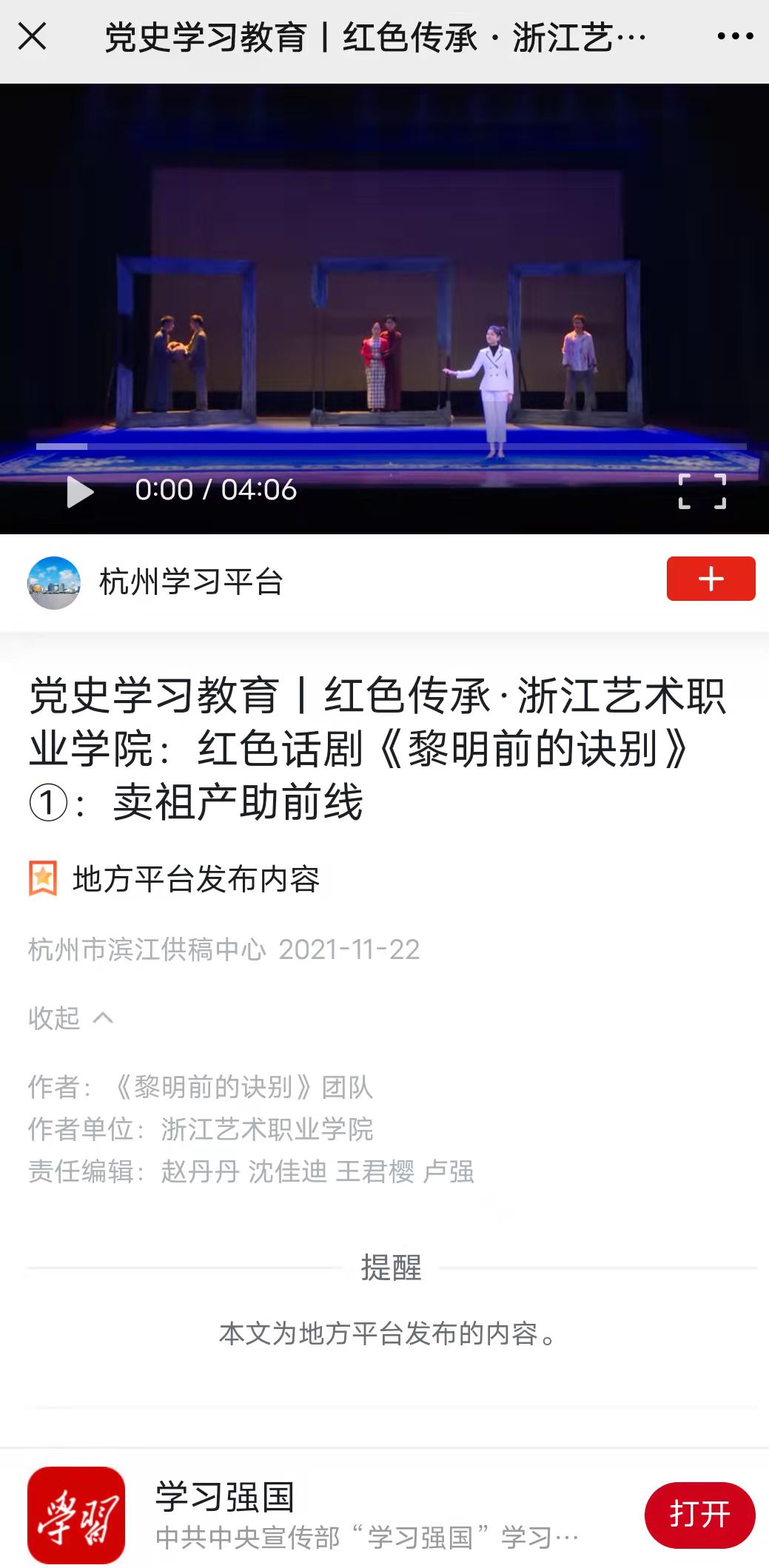Follow 杭州学习平台 with the red plus button
769x1568 pixels.
tap(711, 579)
